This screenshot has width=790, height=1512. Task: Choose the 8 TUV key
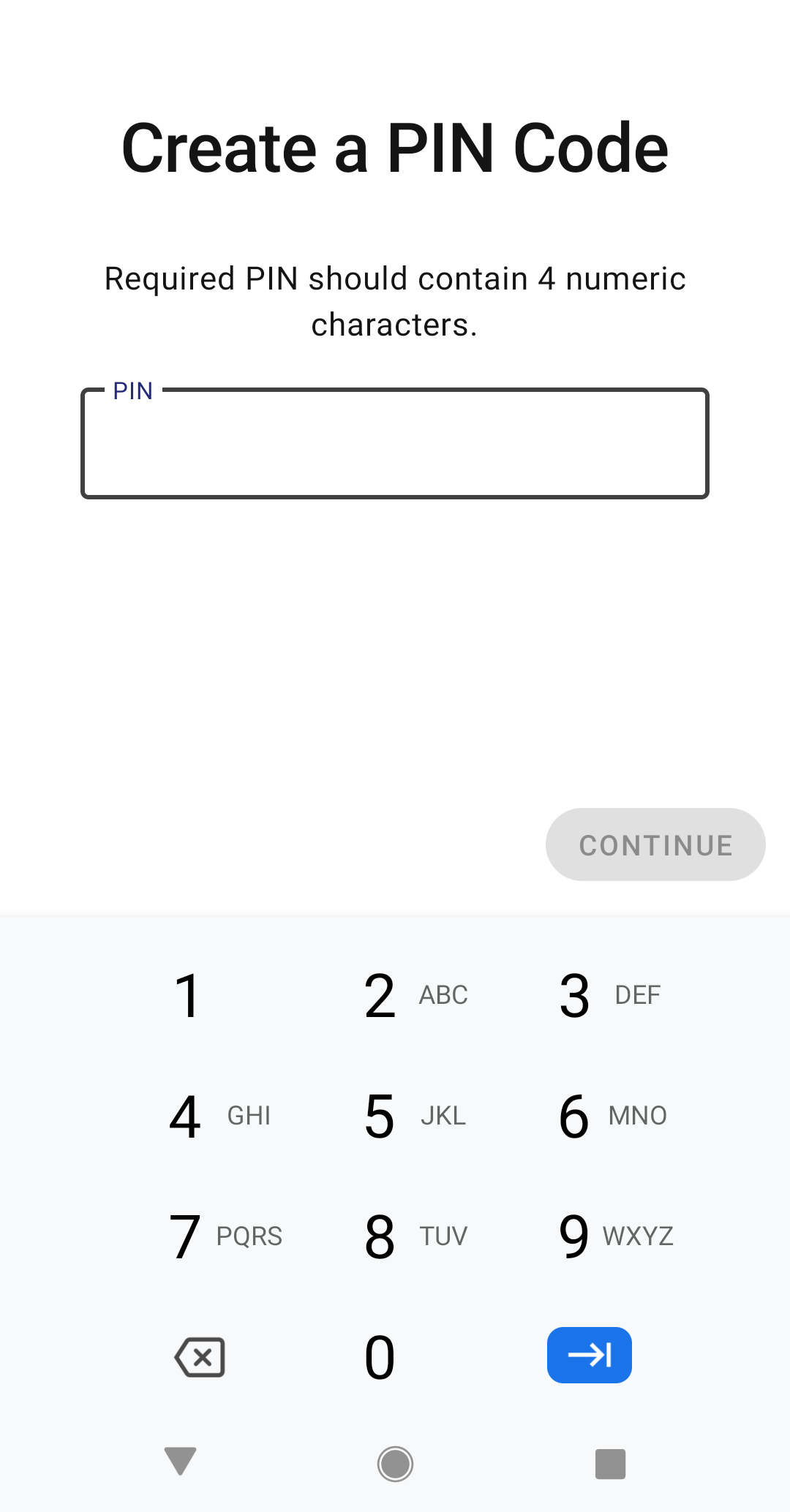[395, 1236]
